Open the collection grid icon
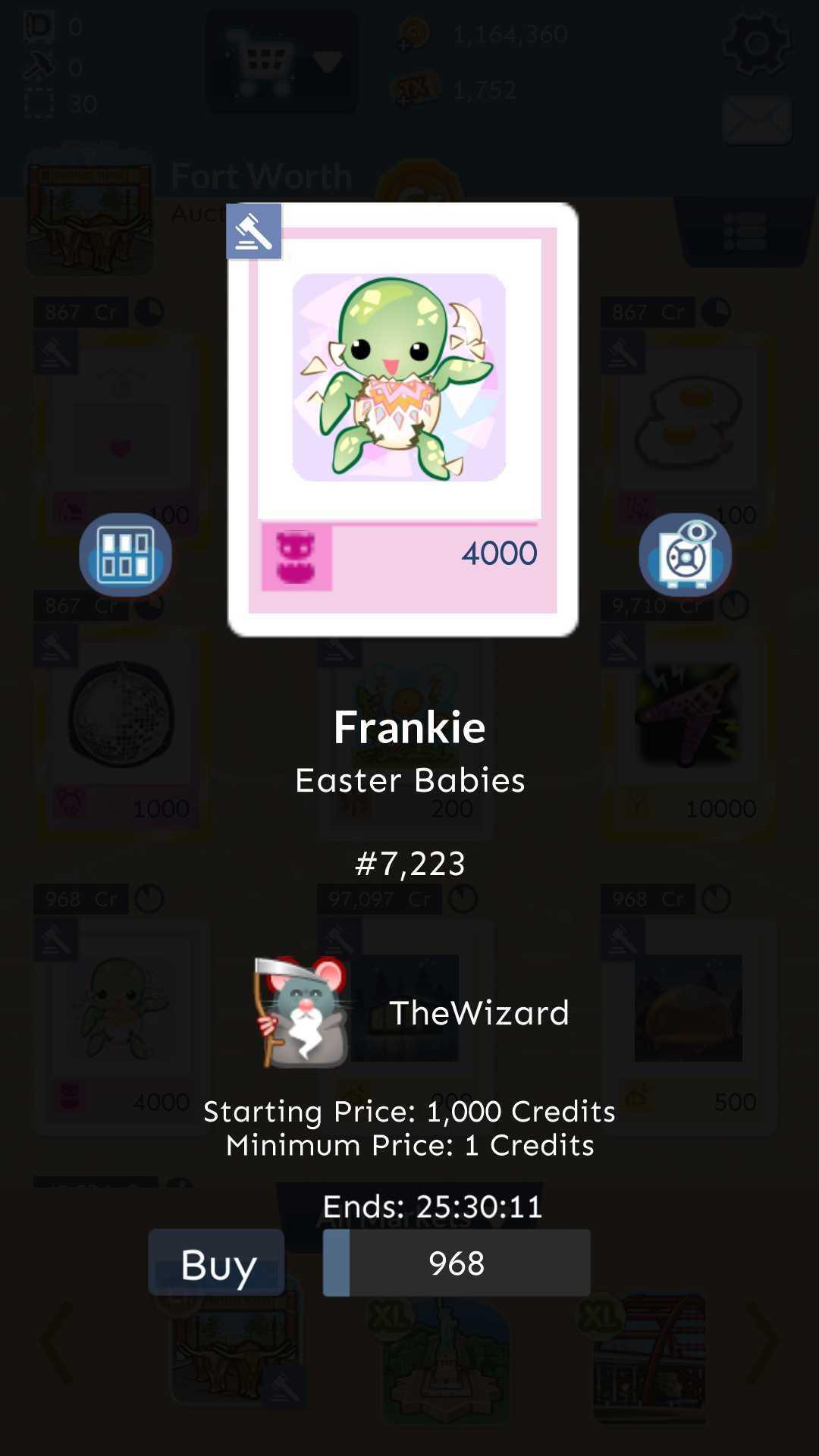This screenshot has height=1456, width=819. click(x=125, y=554)
